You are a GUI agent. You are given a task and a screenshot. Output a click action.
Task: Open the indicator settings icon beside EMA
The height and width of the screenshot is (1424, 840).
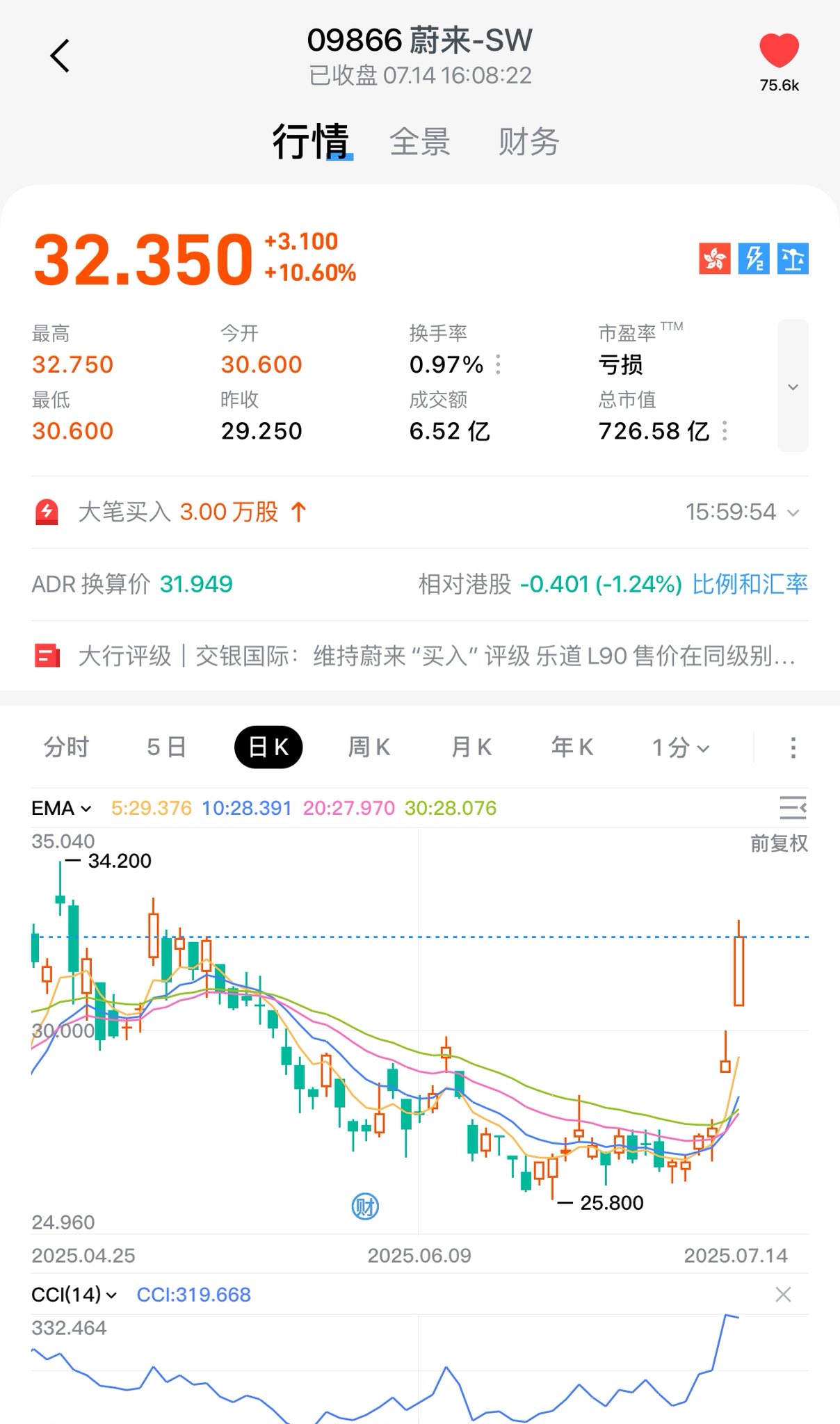793,808
